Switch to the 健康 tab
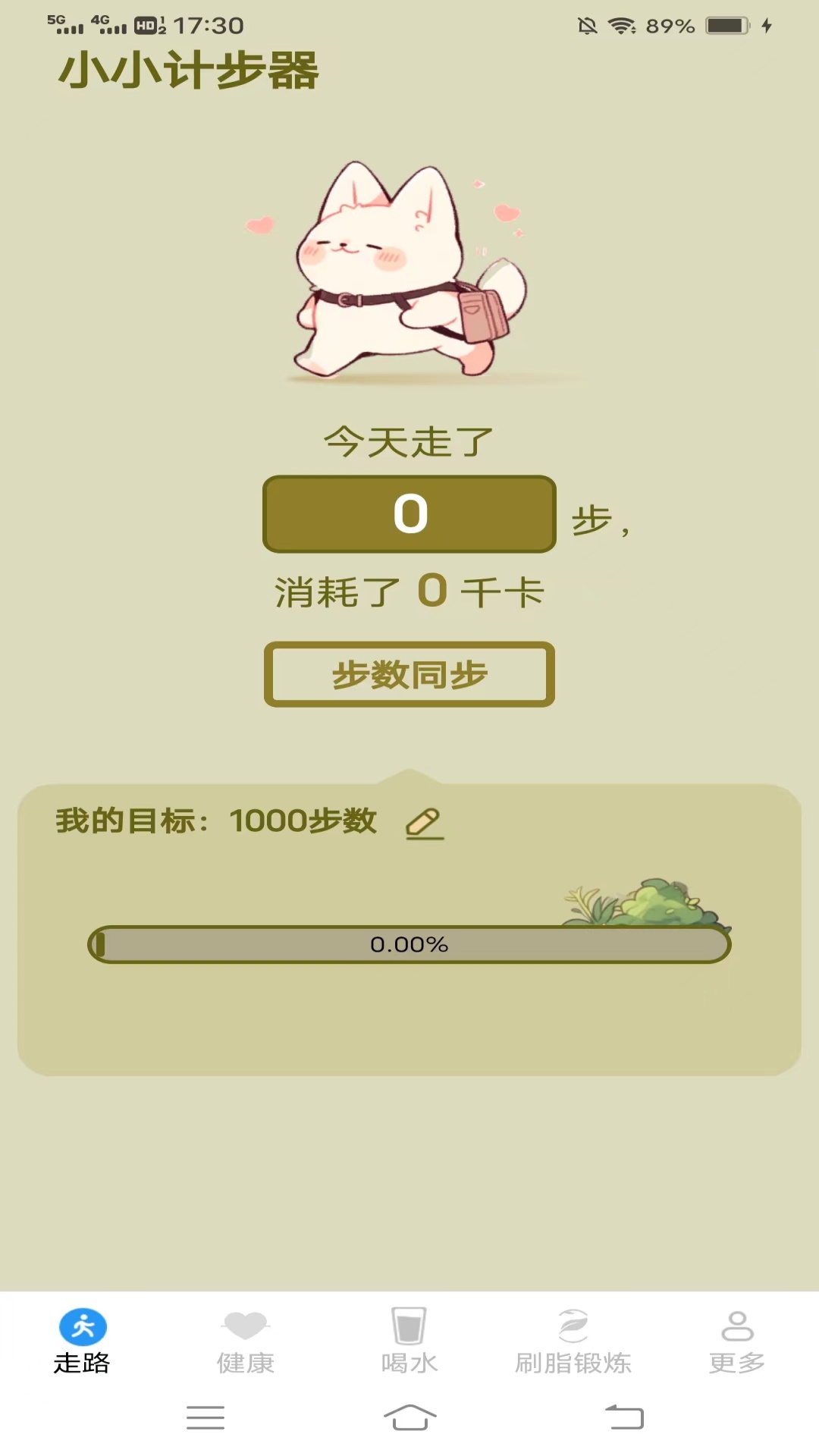Viewport: 819px width, 1456px height. point(245,1341)
